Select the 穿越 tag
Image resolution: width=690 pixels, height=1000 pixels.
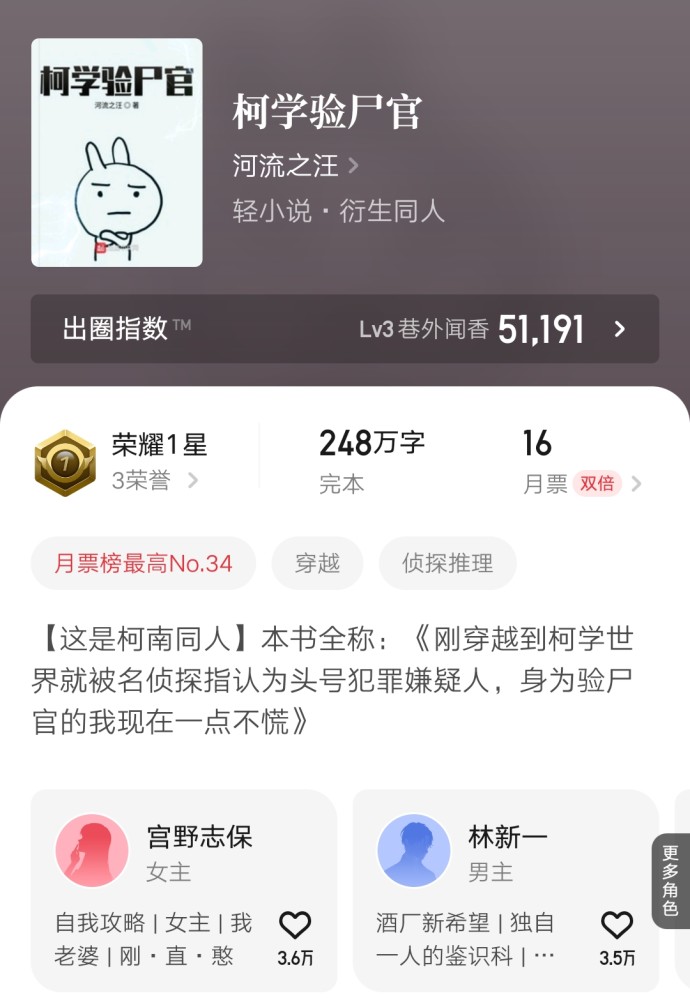317,563
